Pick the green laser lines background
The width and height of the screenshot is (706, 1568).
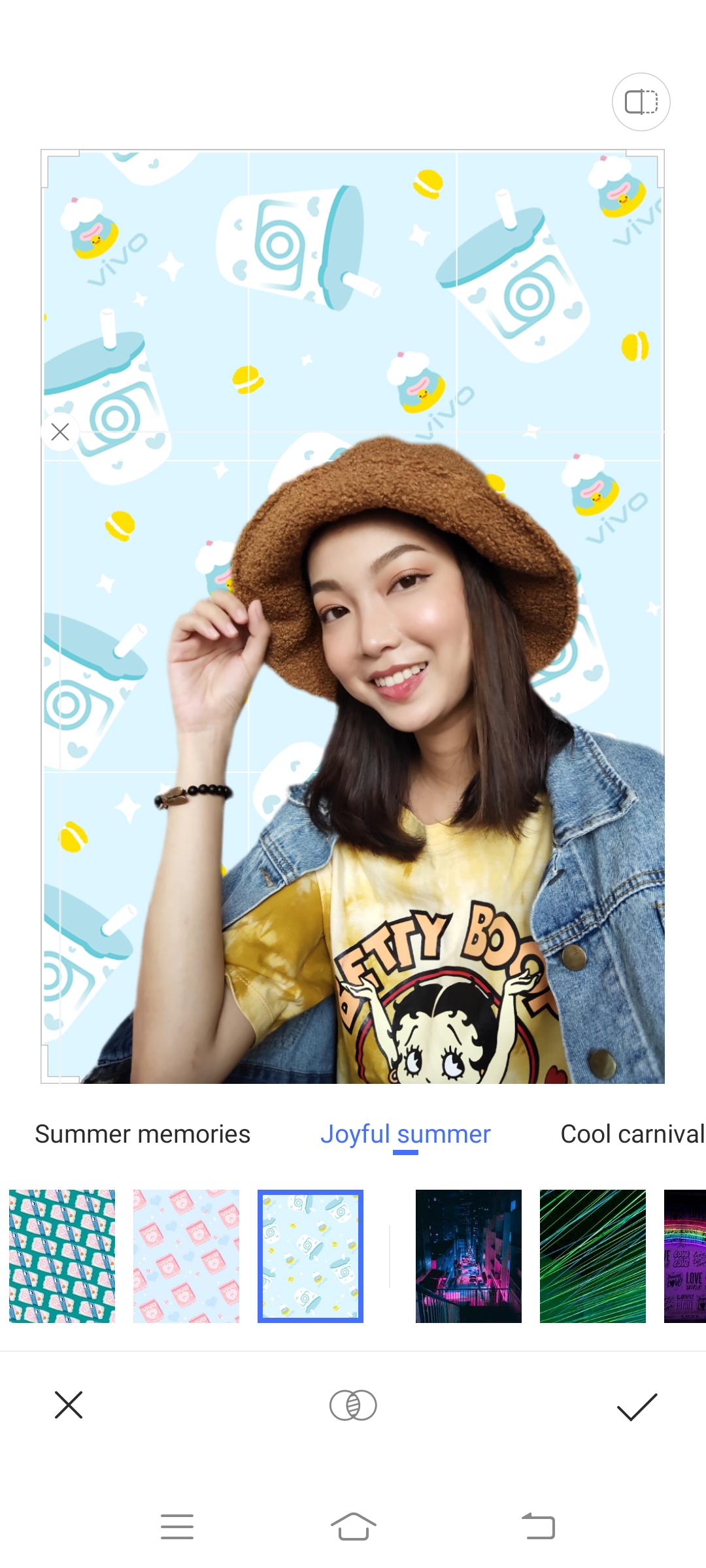tap(593, 1256)
